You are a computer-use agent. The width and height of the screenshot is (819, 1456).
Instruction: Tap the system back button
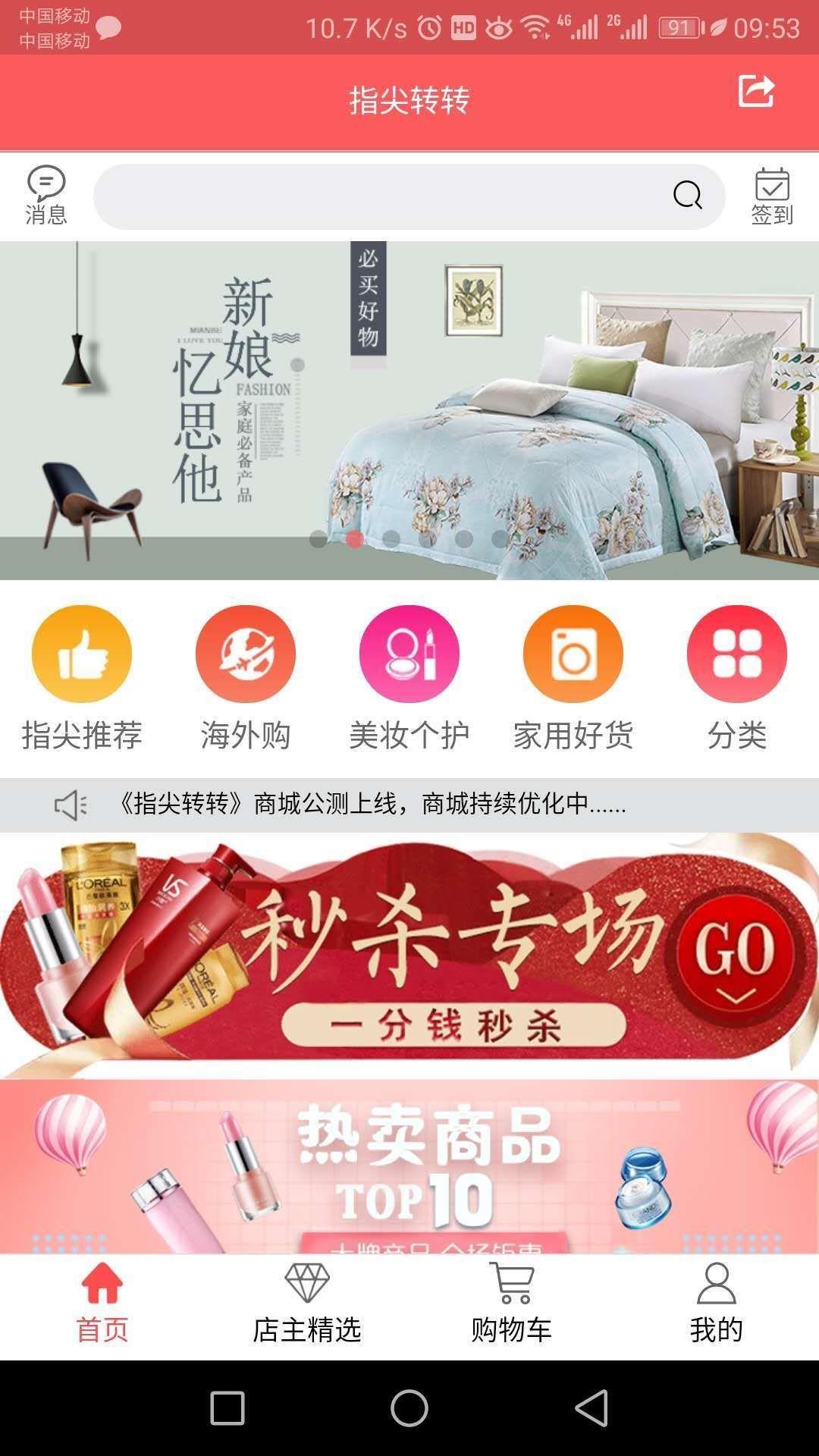(x=592, y=1408)
